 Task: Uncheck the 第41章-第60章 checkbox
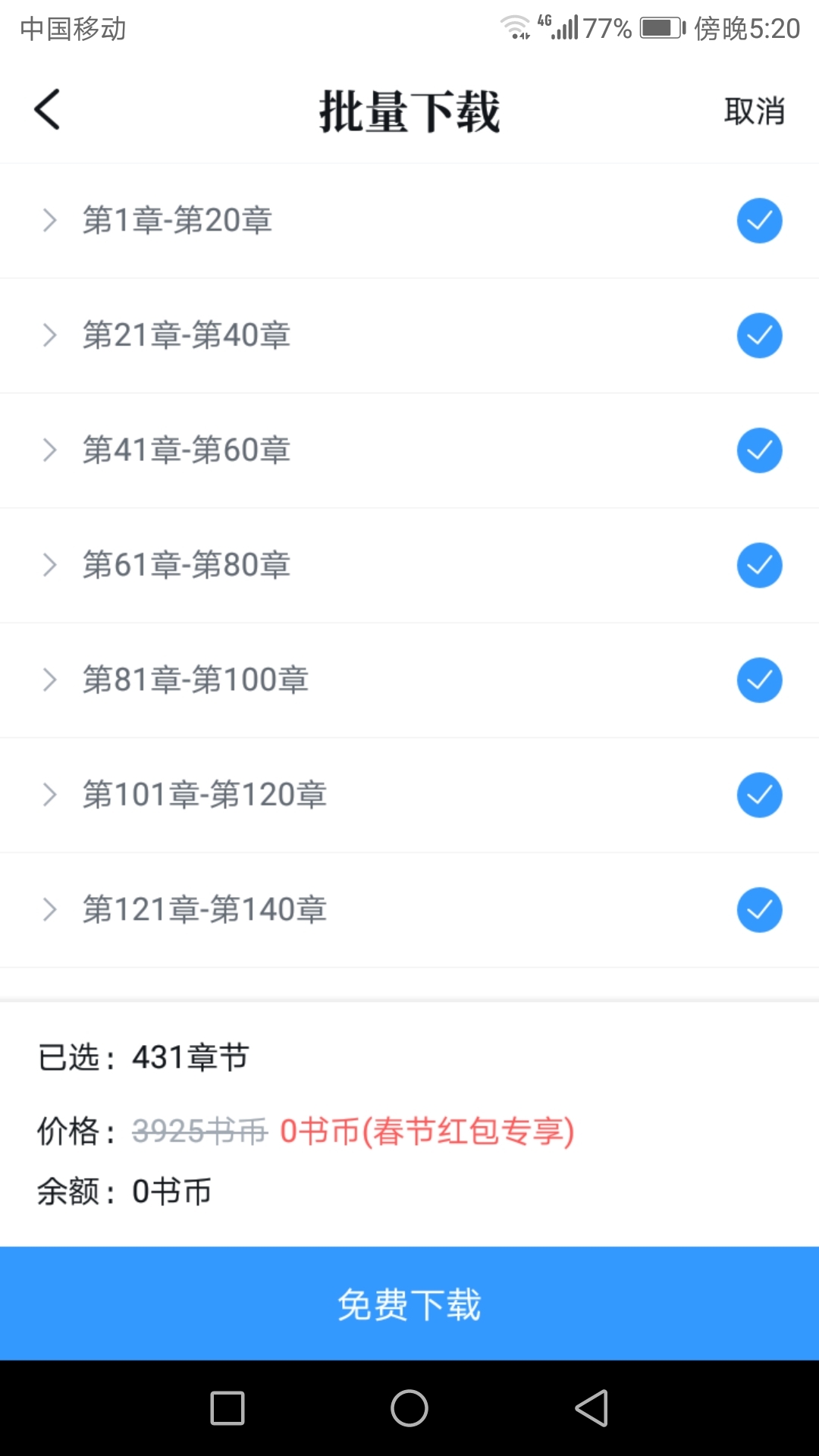(759, 450)
